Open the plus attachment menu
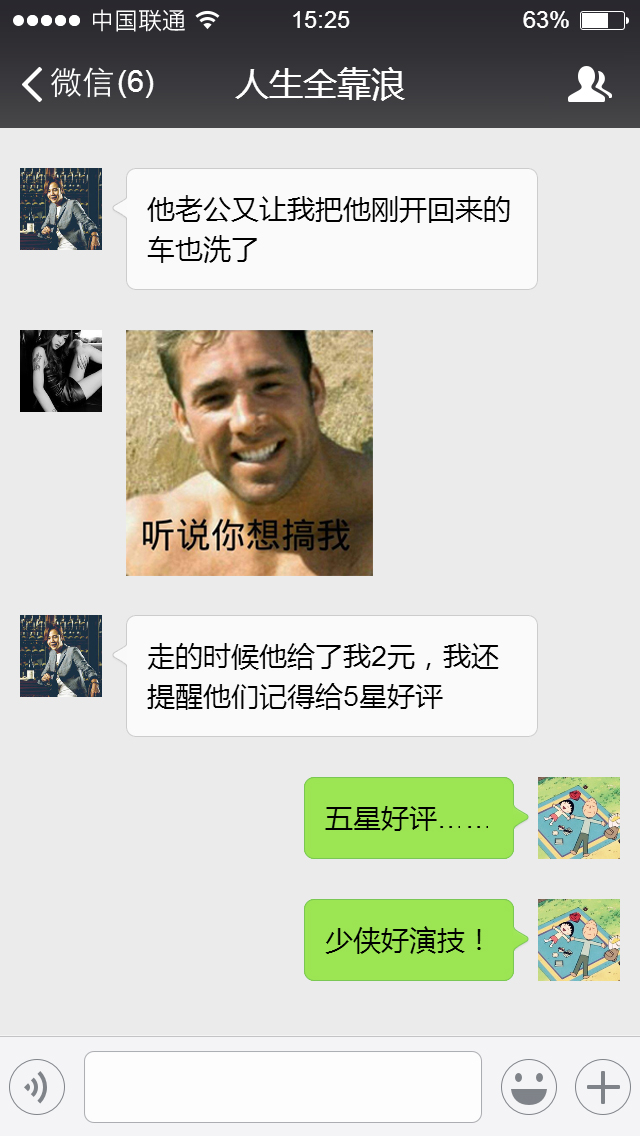 pyautogui.click(x=602, y=1086)
